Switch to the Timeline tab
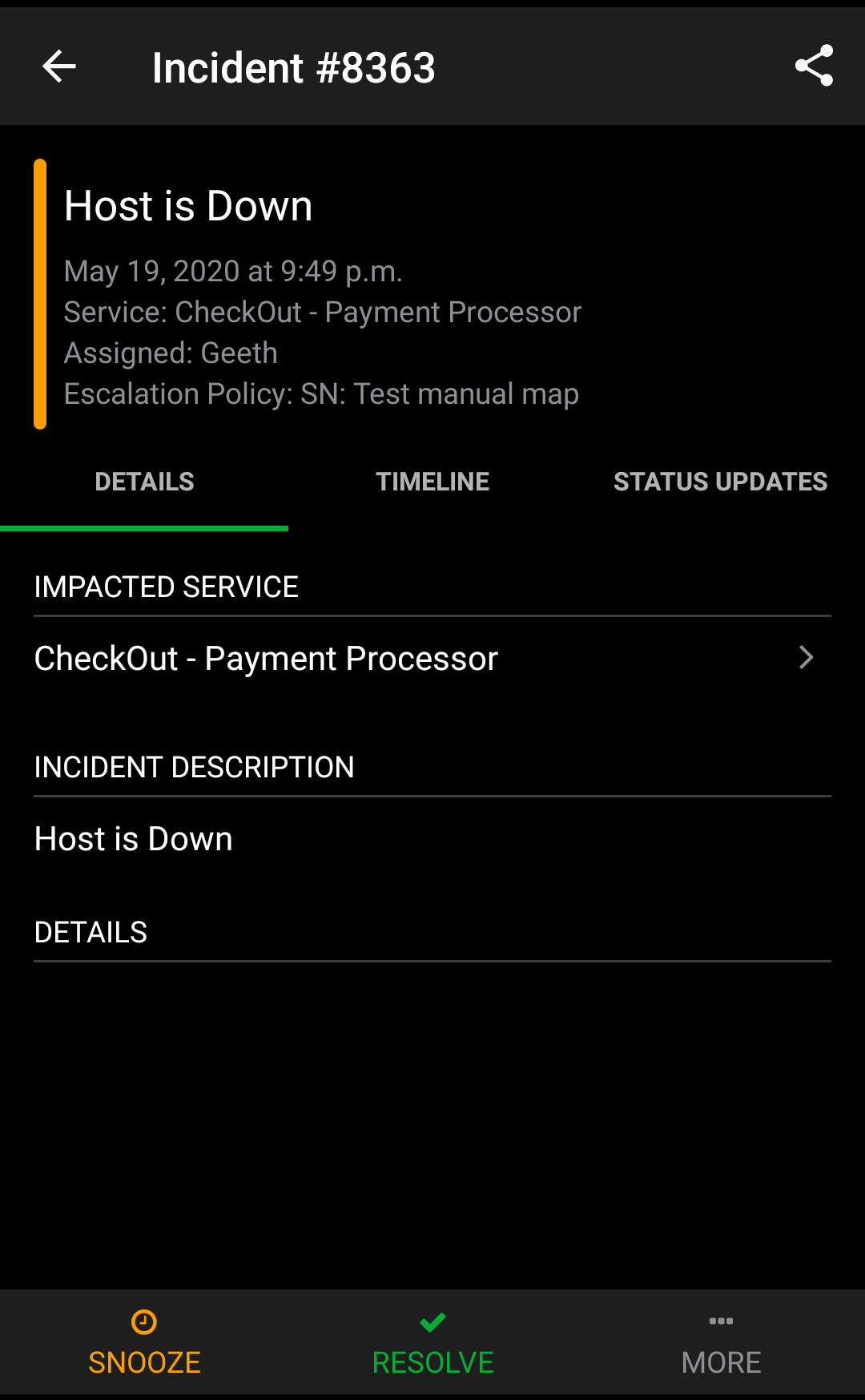This screenshot has height=1400, width=865. (432, 482)
